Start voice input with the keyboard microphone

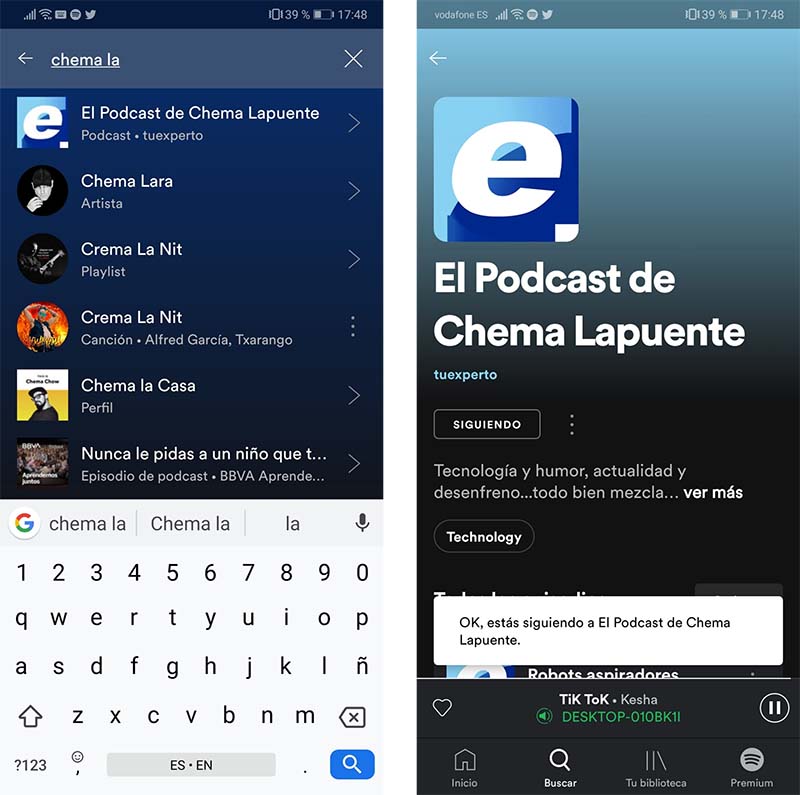[x=362, y=523]
